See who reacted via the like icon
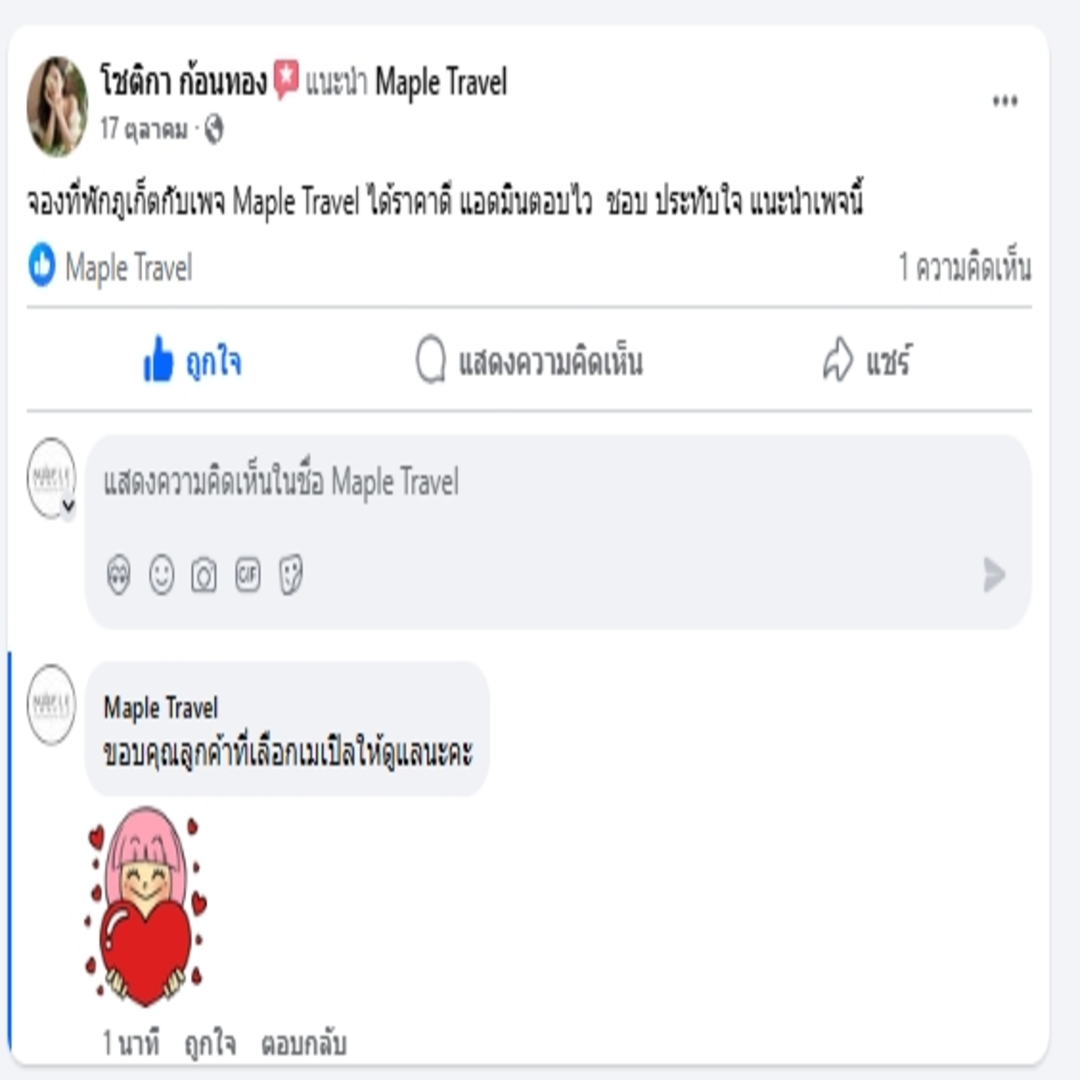The image size is (1080, 1080). coord(42,267)
